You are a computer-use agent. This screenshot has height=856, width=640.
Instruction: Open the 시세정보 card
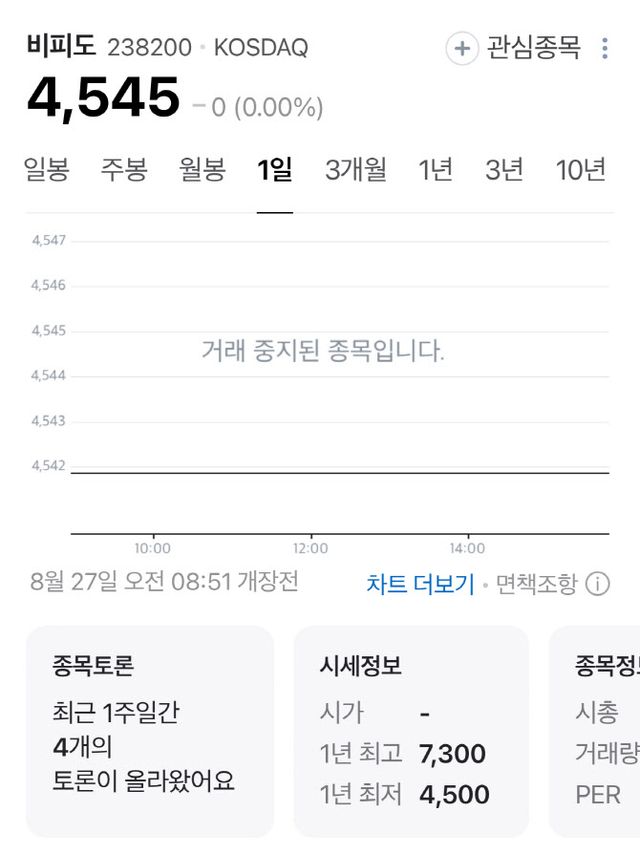tap(411, 731)
